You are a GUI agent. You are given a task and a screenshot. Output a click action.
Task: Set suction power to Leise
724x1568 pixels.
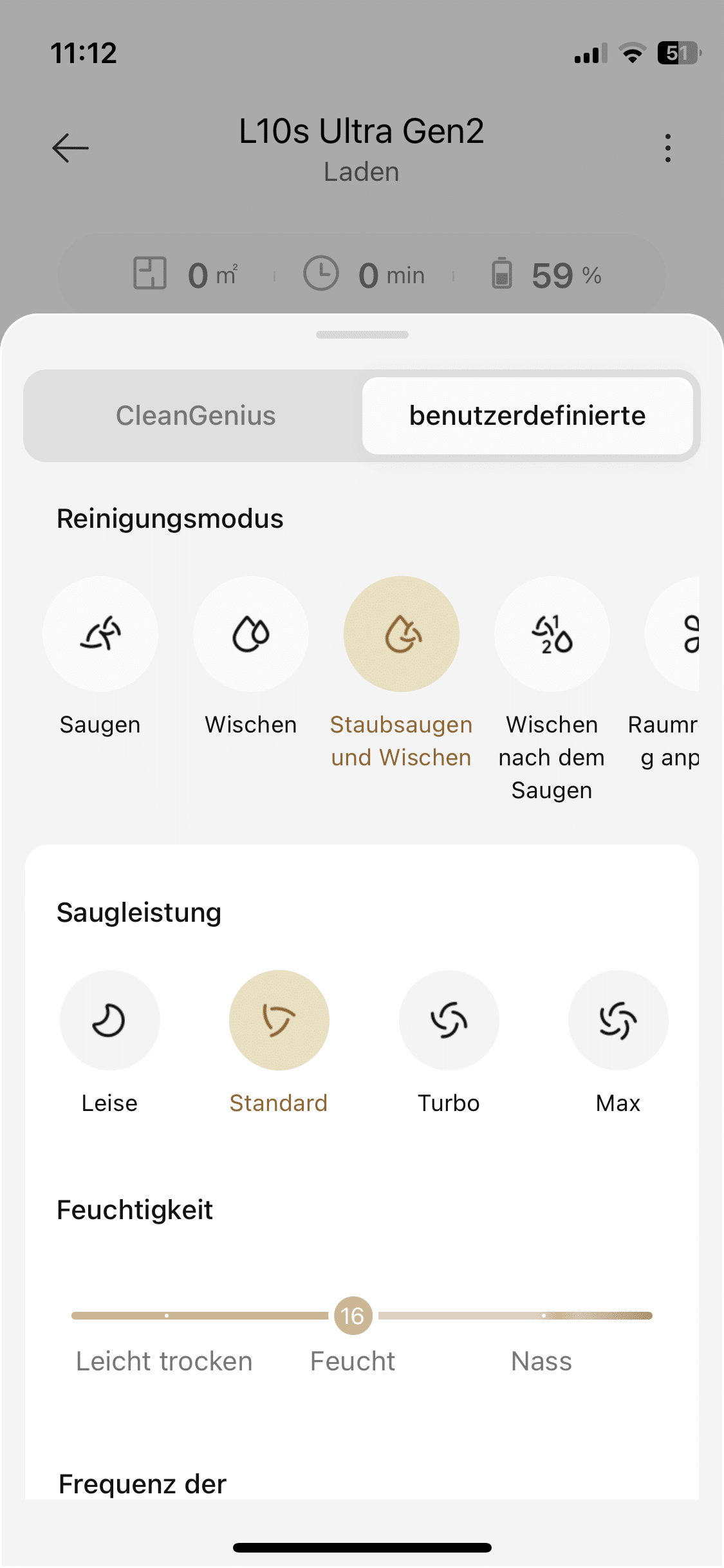tap(109, 1020)
